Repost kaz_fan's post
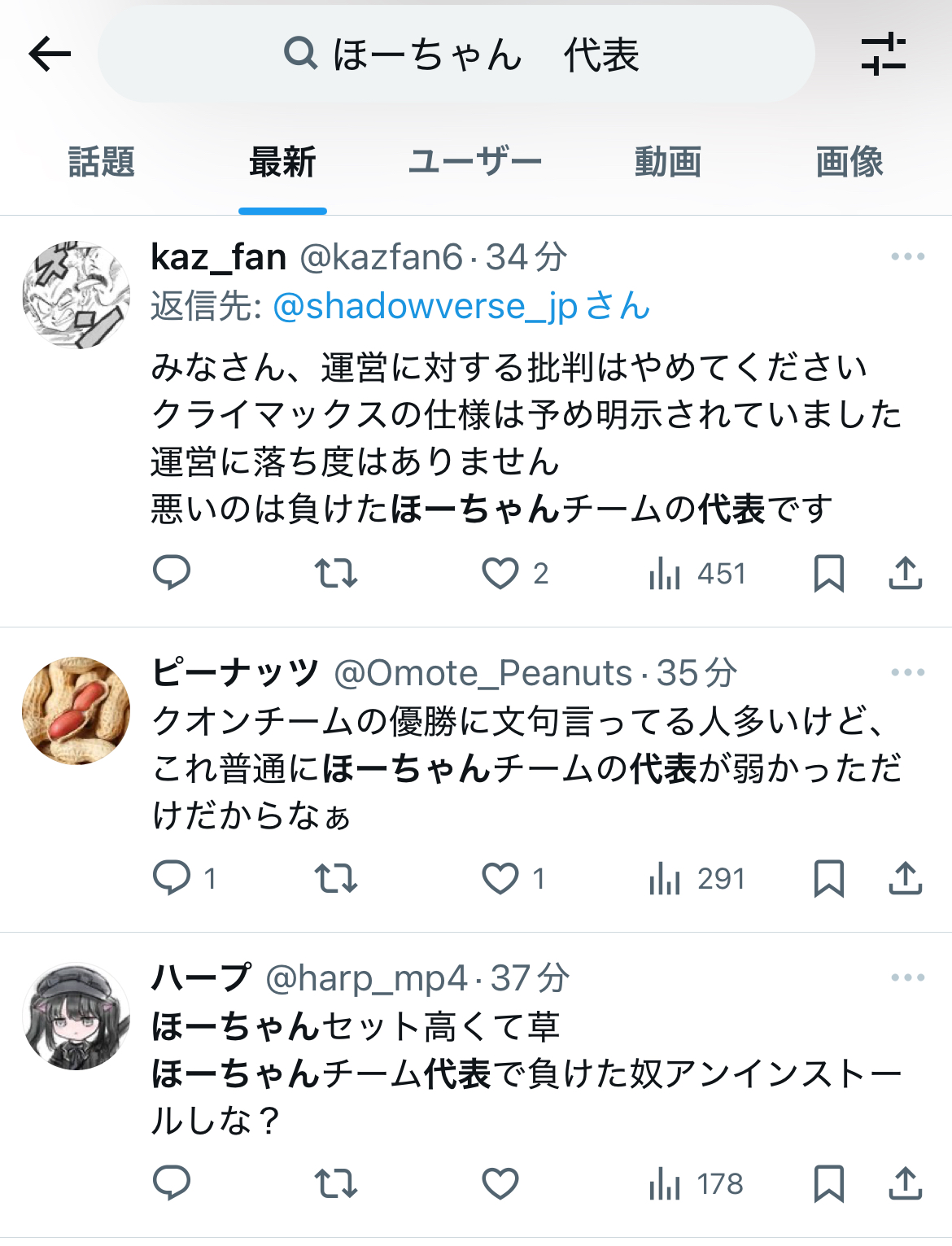952x1246 pixels. [335, 574]
